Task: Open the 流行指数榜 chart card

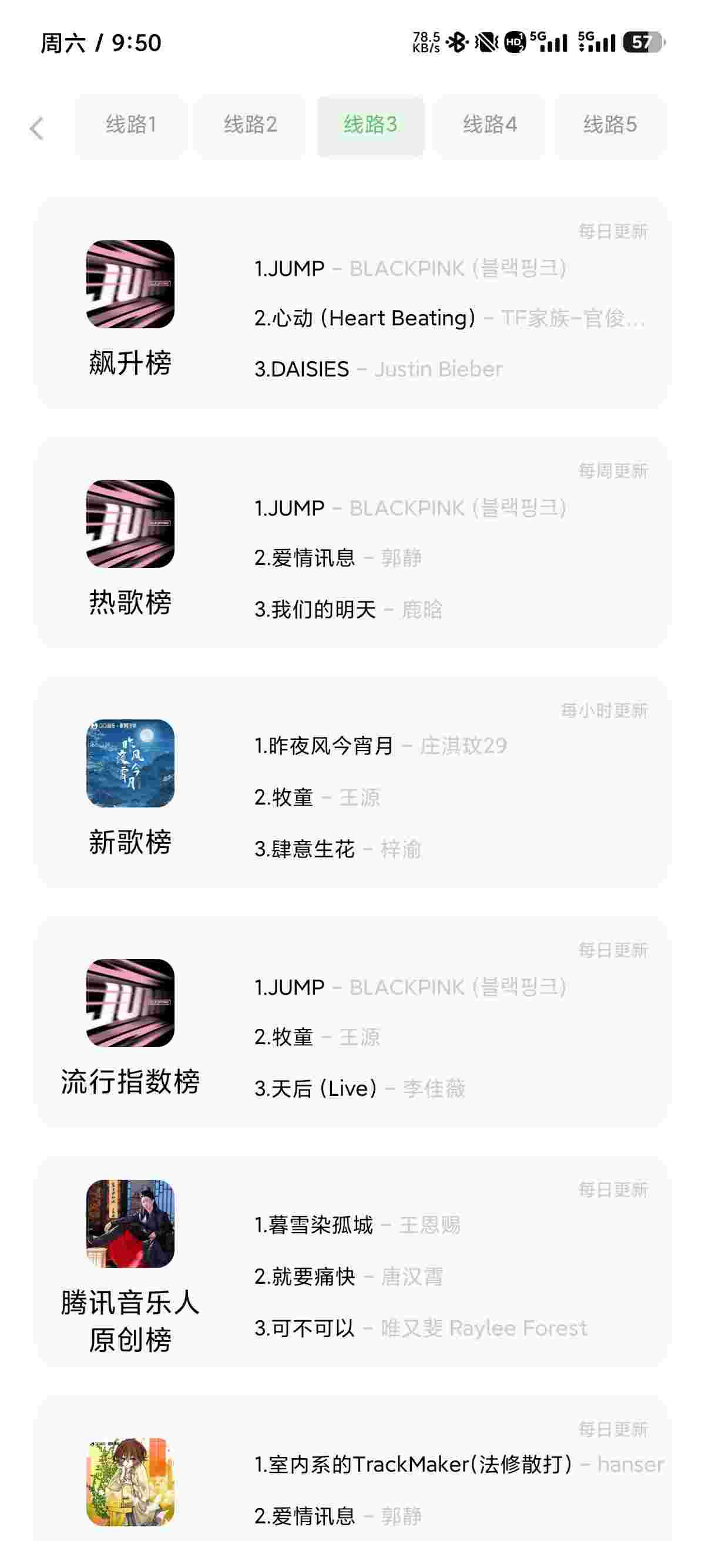Action: coord(352,1021)
